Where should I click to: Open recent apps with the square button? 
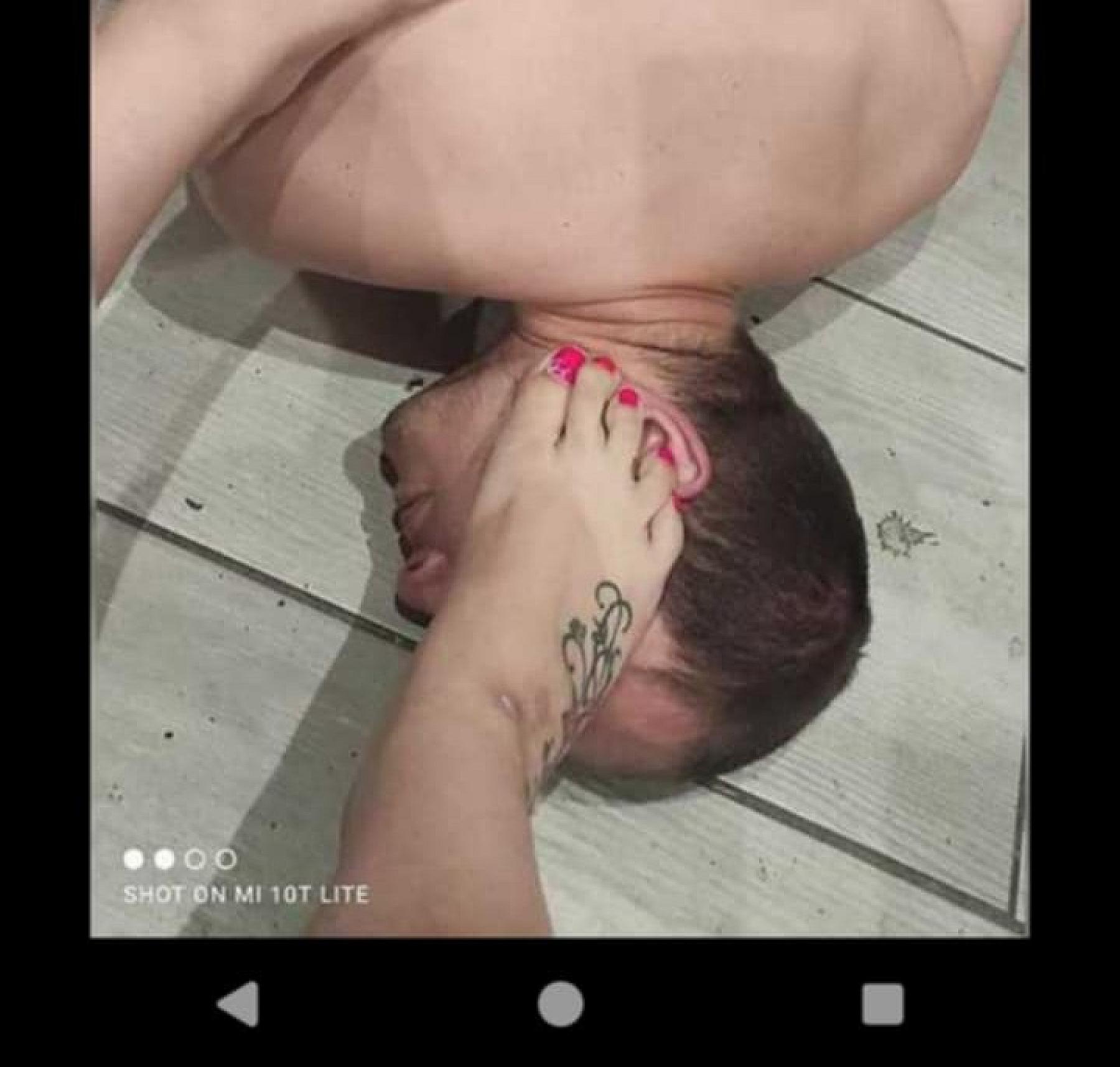tap(882, 1004)
